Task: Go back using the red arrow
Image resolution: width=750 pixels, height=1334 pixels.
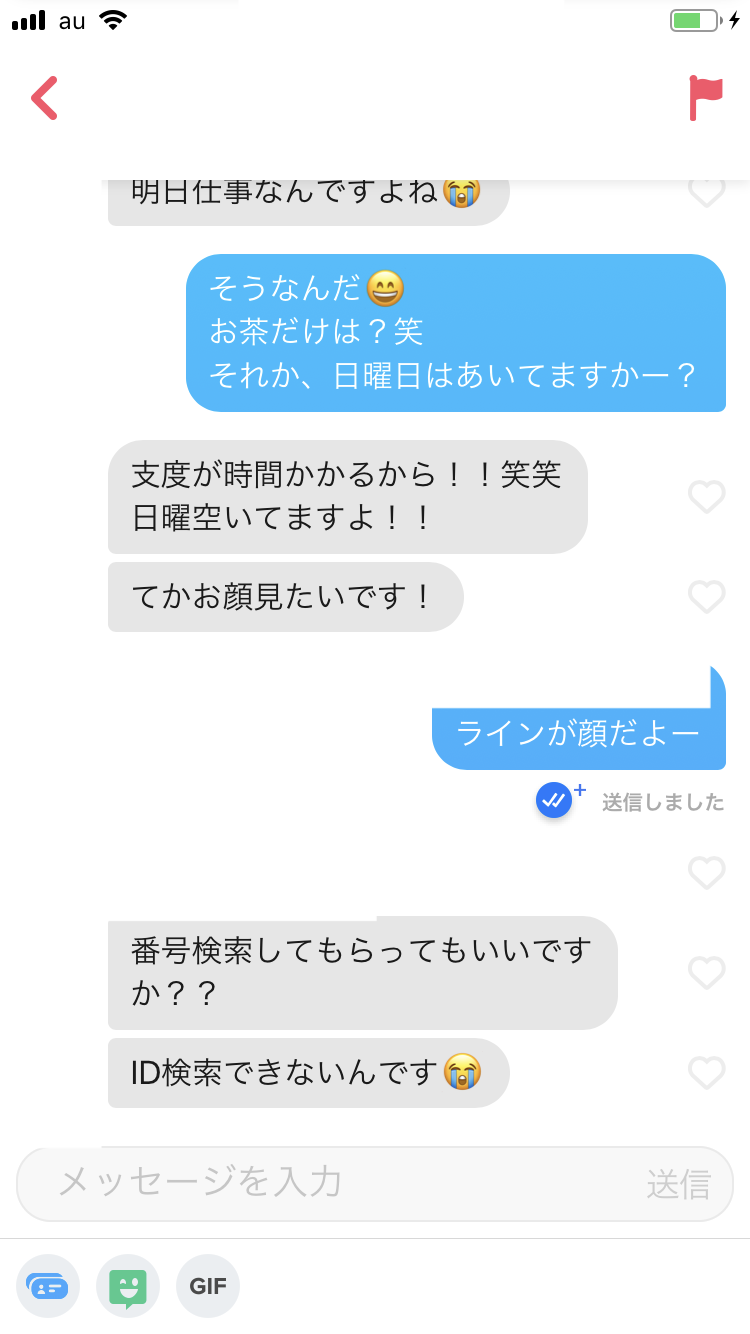Action: click(44, 98)
